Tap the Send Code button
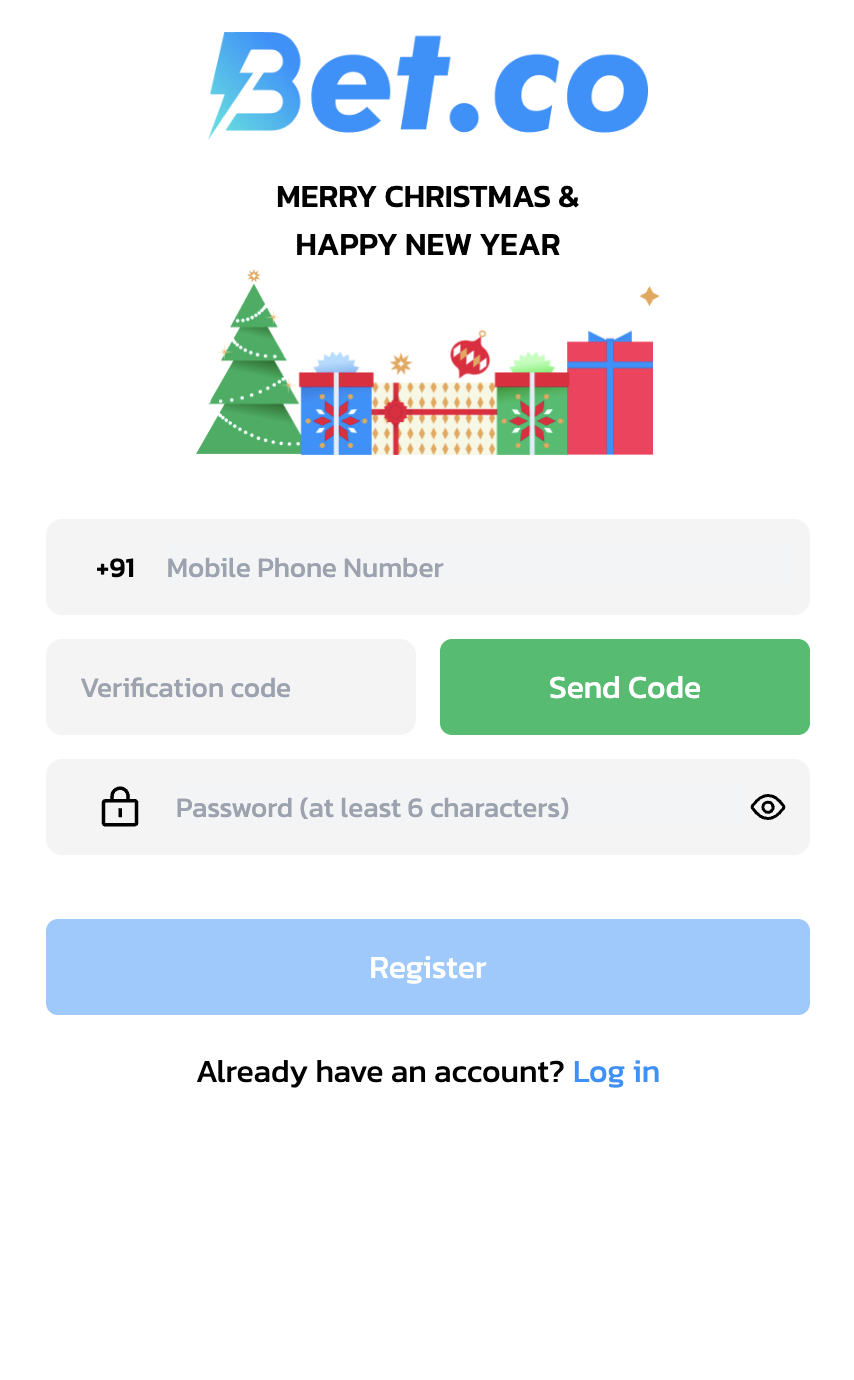The width and height of the screenshot is (854, 1380). (624, 688)
